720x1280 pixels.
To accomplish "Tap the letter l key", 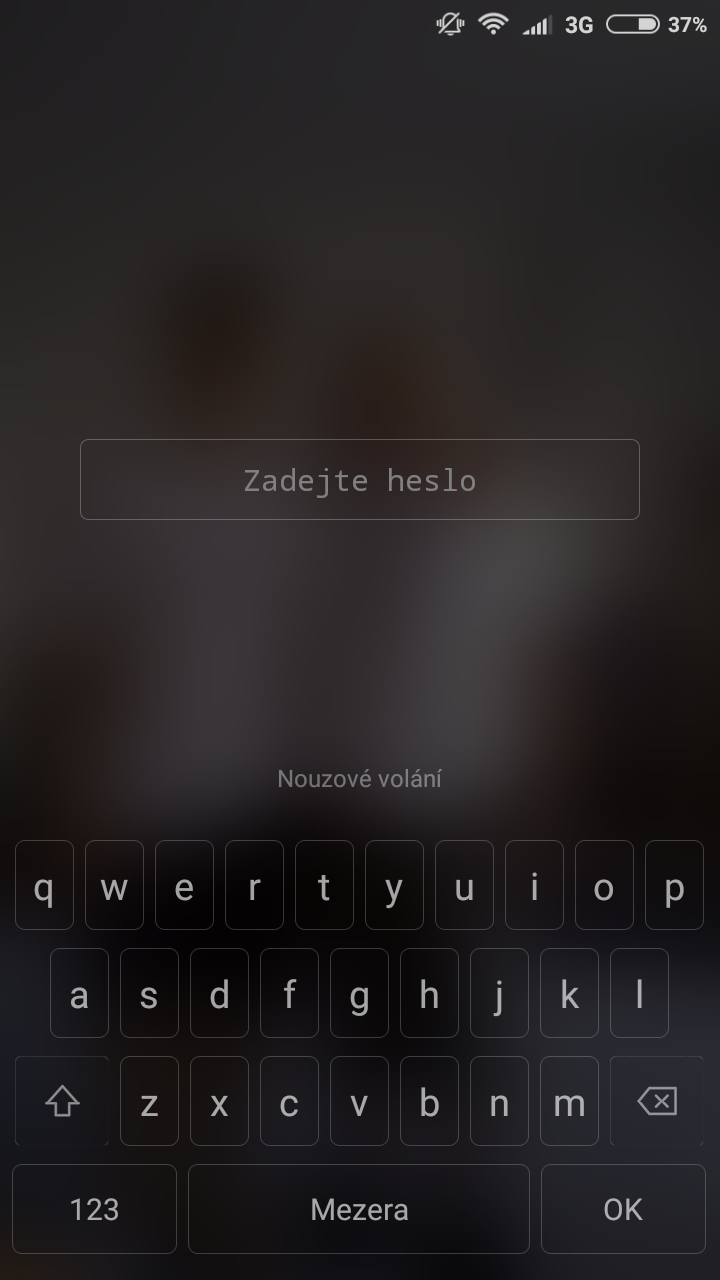I will (x=639, y=994).
